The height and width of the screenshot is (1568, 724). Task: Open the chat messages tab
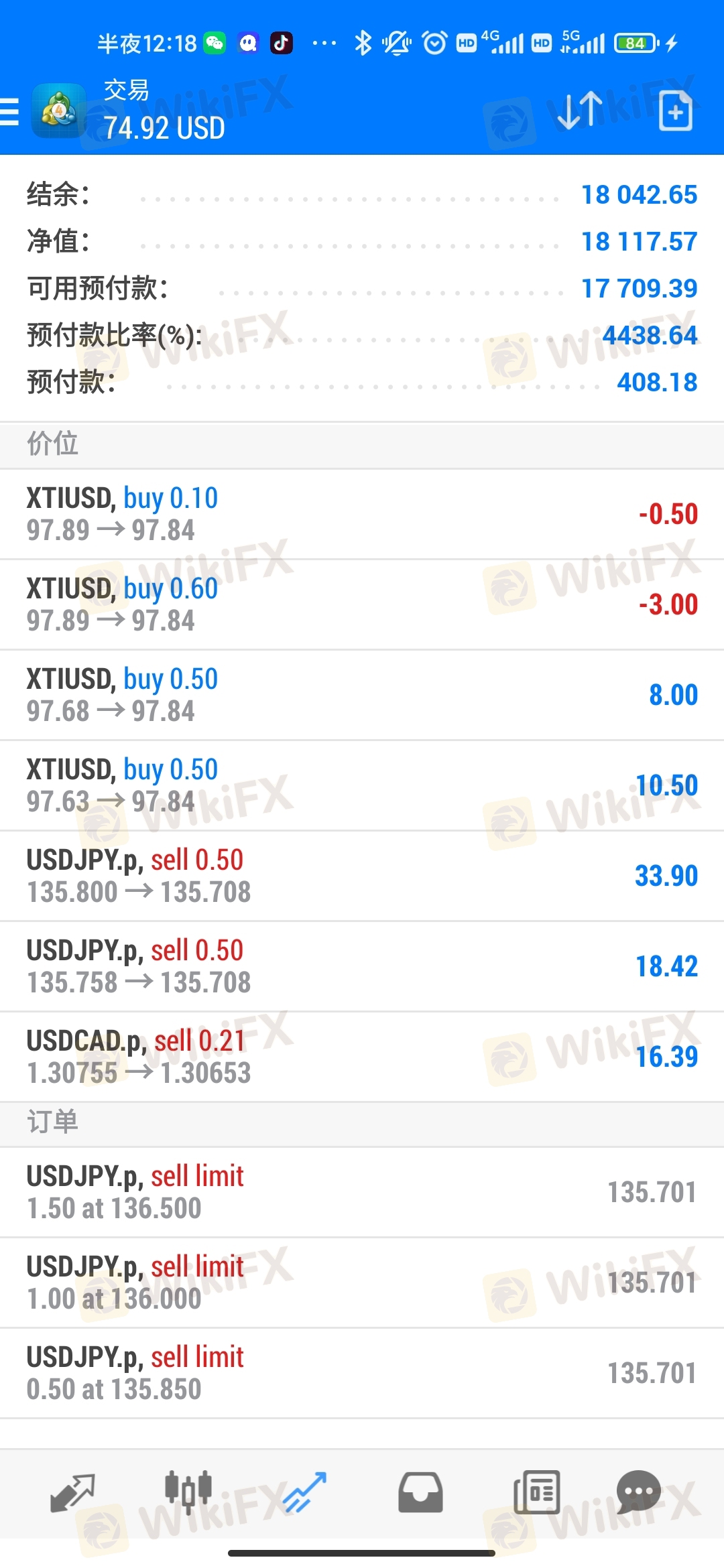pos(639,1492)
